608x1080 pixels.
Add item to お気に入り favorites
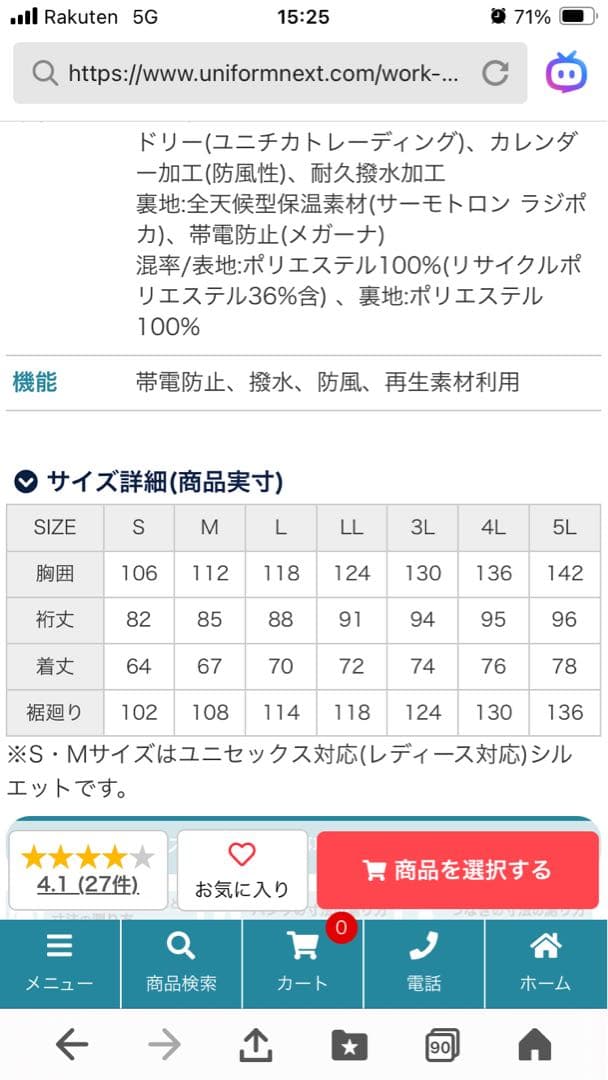coord(242,871)
